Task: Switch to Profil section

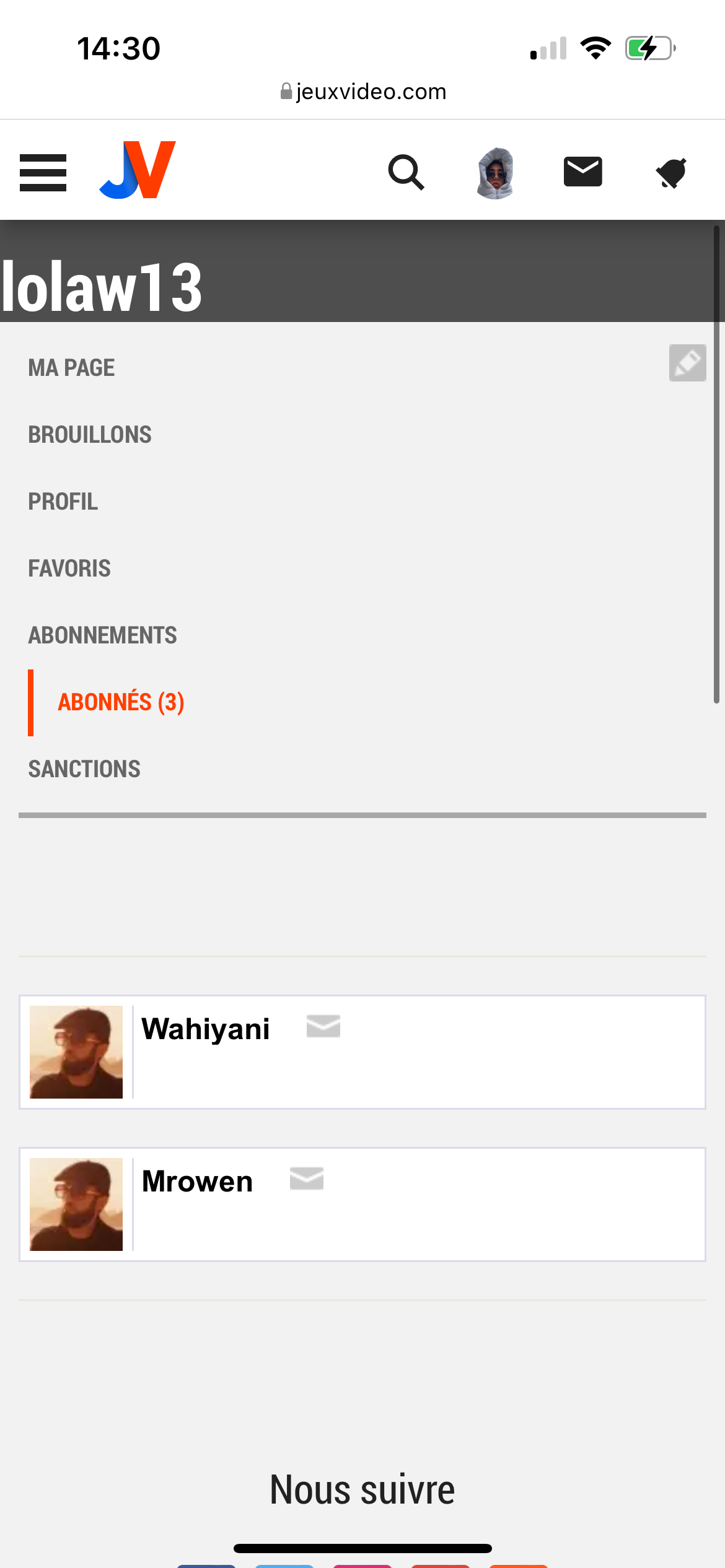Action: click(63, 502)
